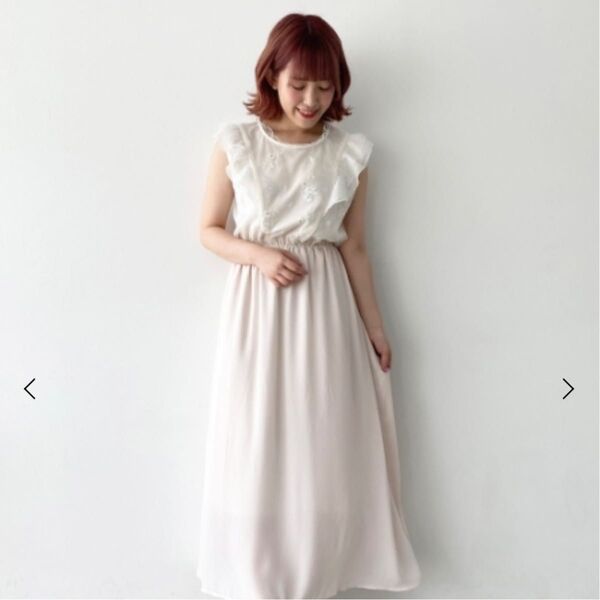
Task: Go to the previous product photo
Action: point(29,388)
